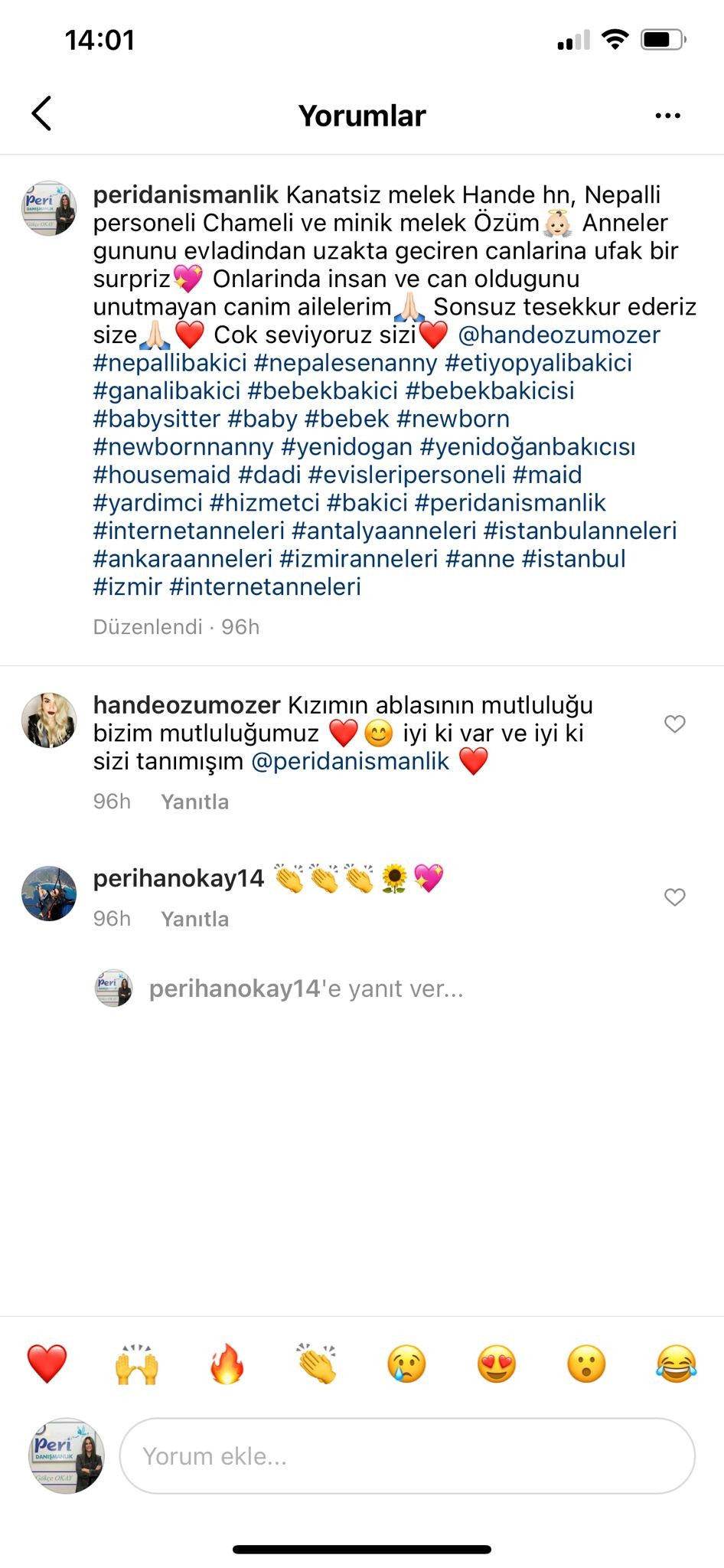This screenshot has height=1568, width=724.
Task: Insert the raised hands quick emoji
Action: 136,1364
